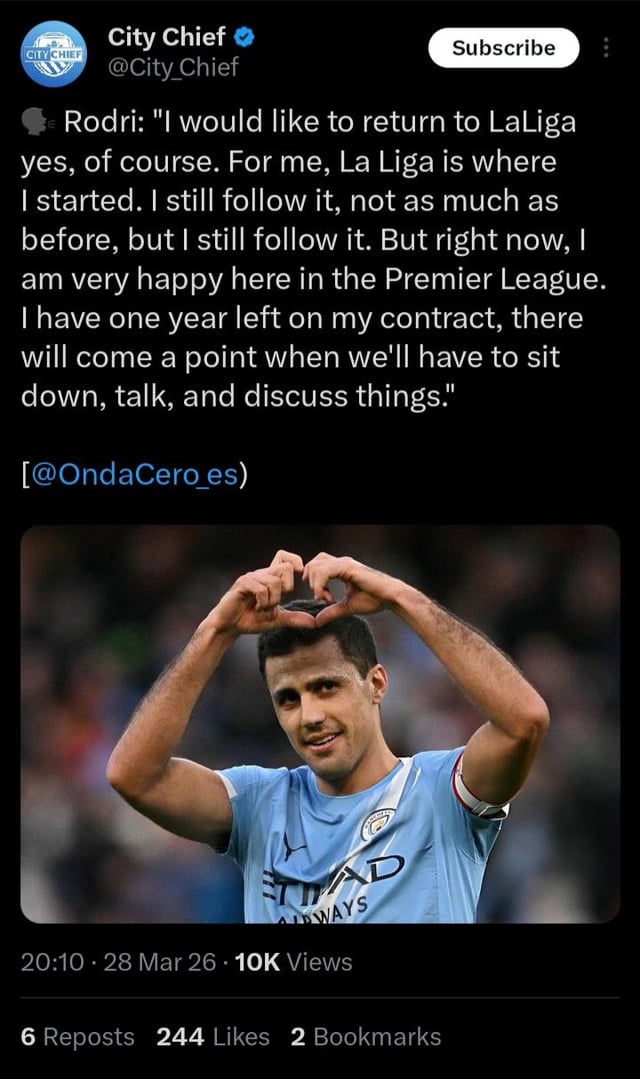Viewport: 640px width, 1079px height.
Task: See who gave the 244 Likes
Action: (x=213, y=1037)
